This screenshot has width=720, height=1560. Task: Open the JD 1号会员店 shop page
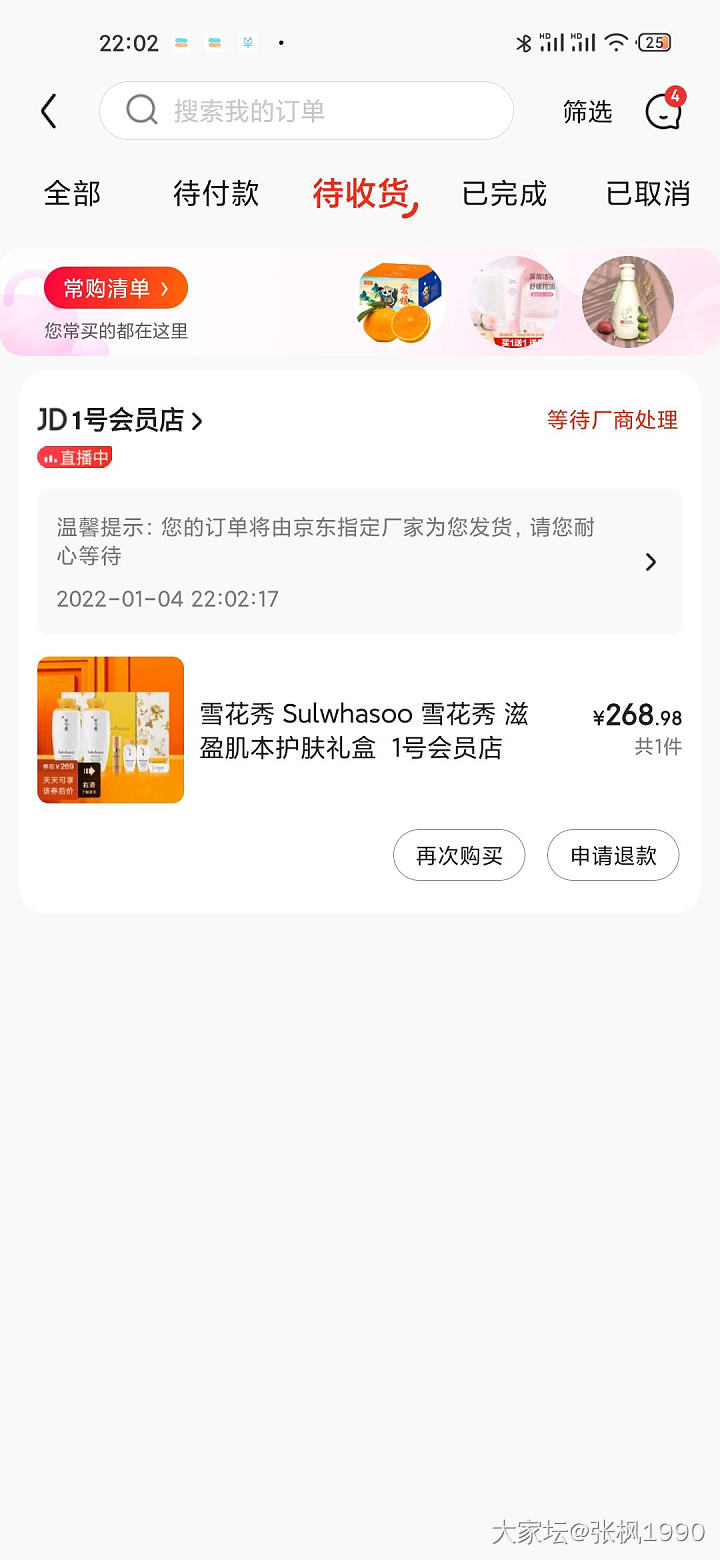120,421
